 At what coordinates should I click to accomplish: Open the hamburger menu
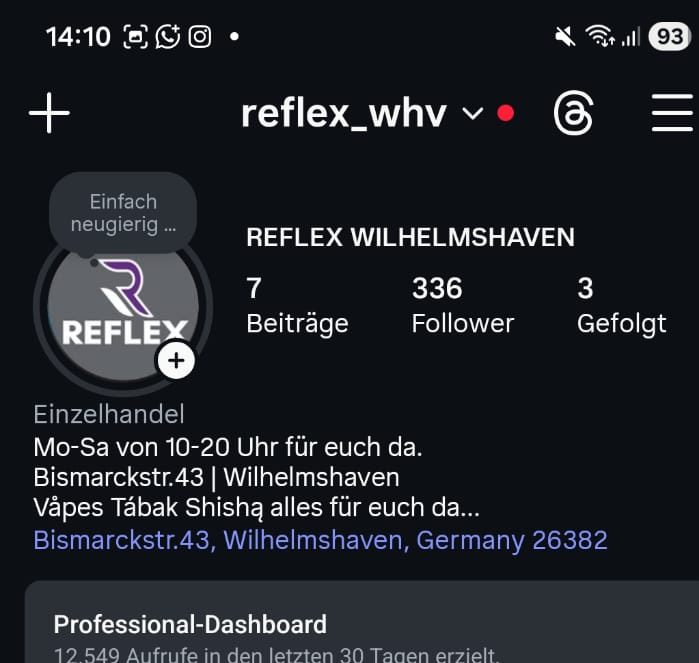672,113
